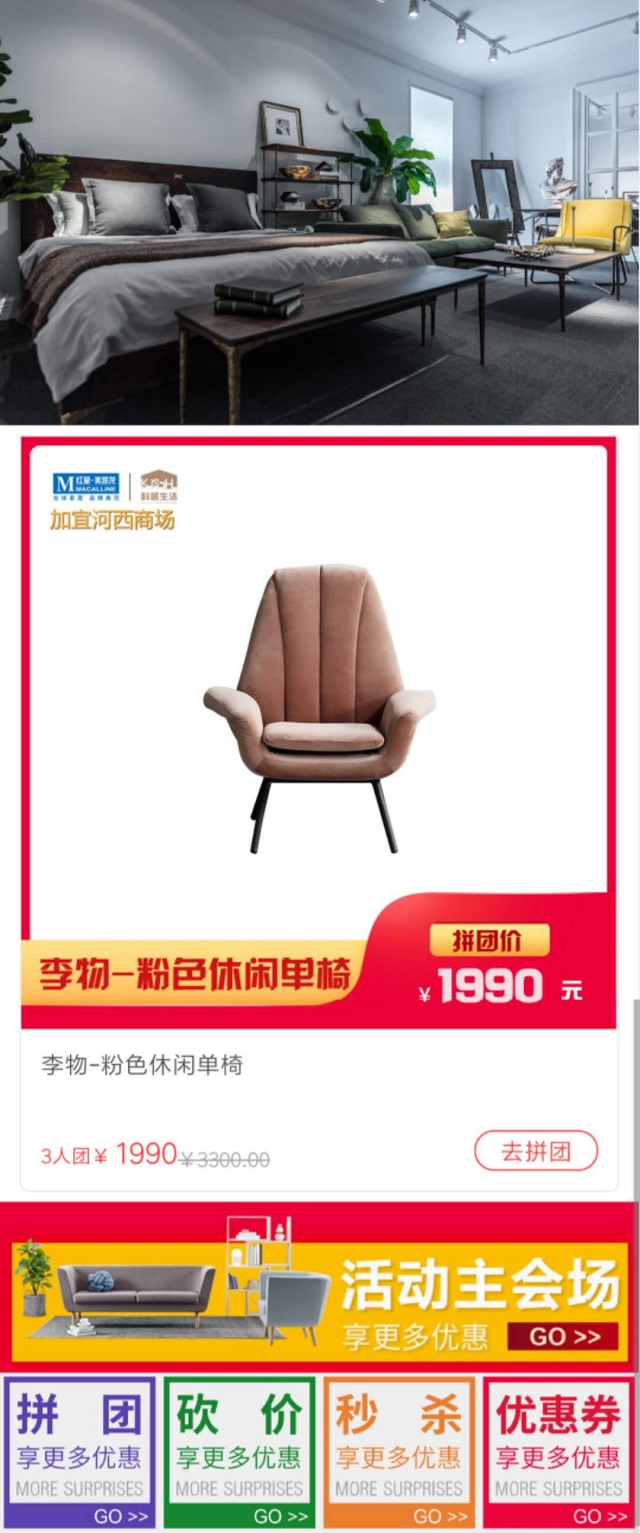
Task: Tap the 去拼团 button
Action: pos(535,1150)
